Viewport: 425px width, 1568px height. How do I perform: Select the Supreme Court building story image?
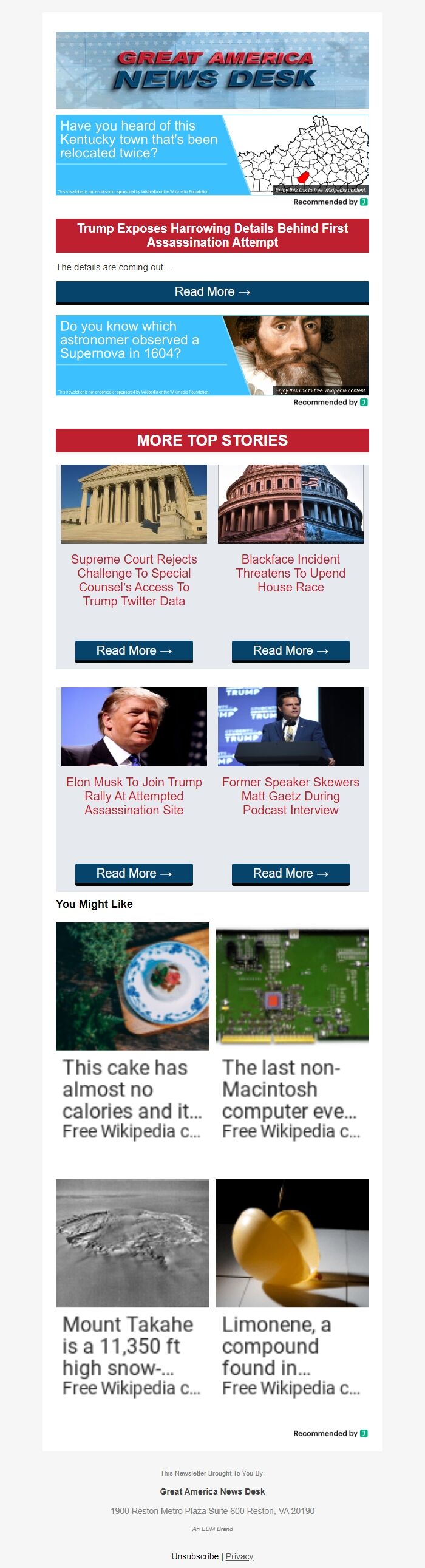[x=134, y=503]
